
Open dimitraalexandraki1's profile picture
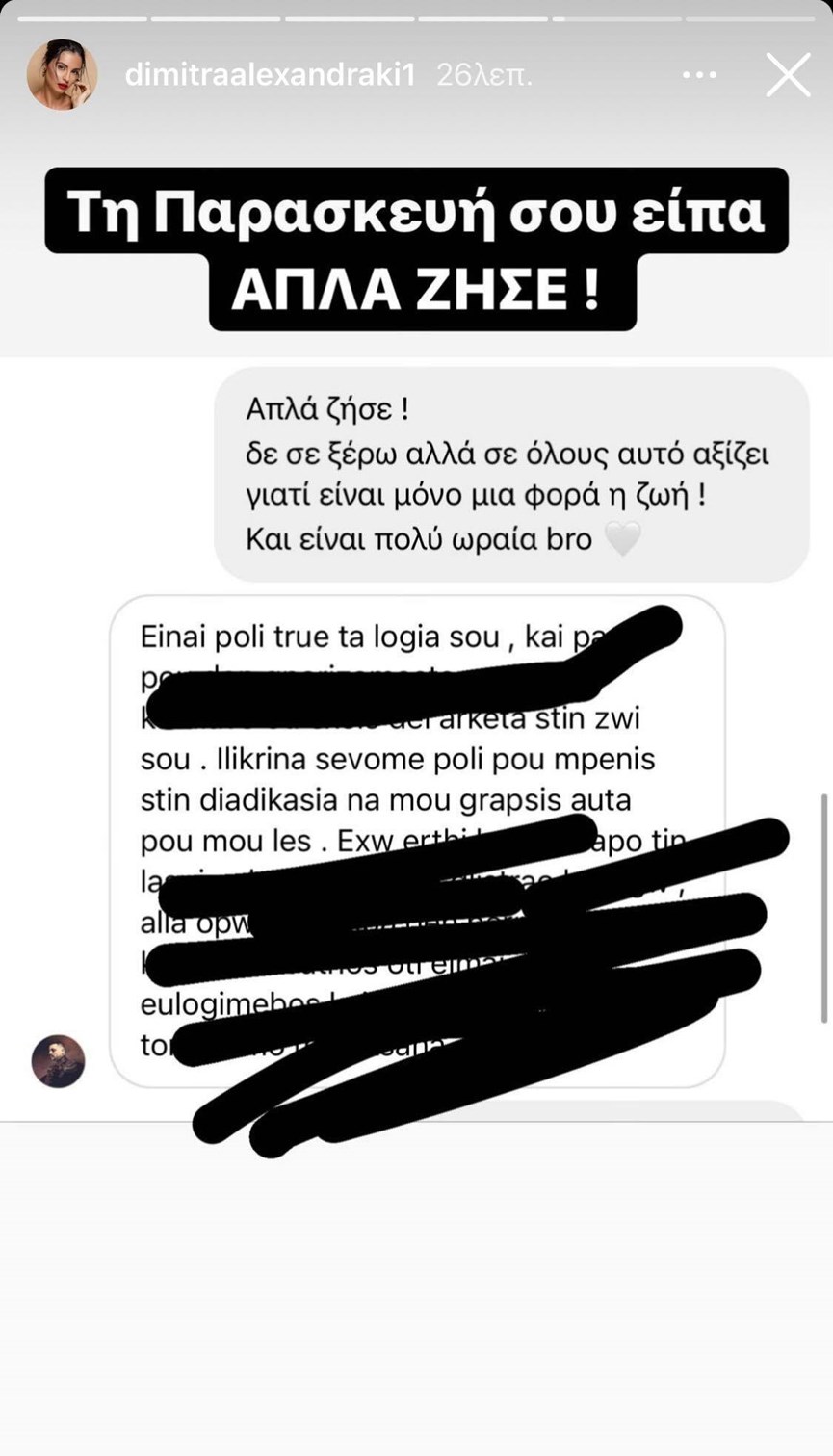point(62,75)
